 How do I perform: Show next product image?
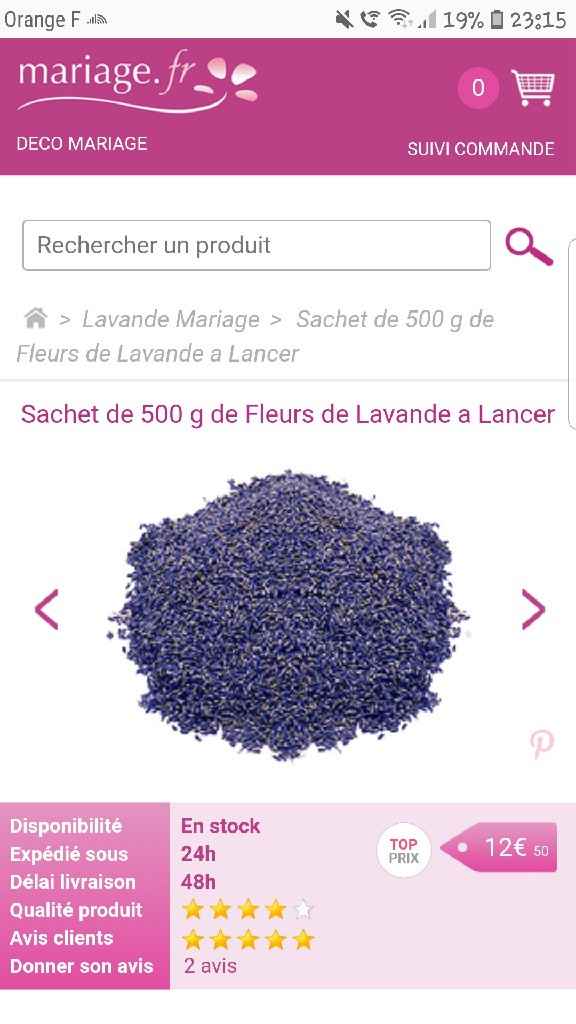pos(533,609)
